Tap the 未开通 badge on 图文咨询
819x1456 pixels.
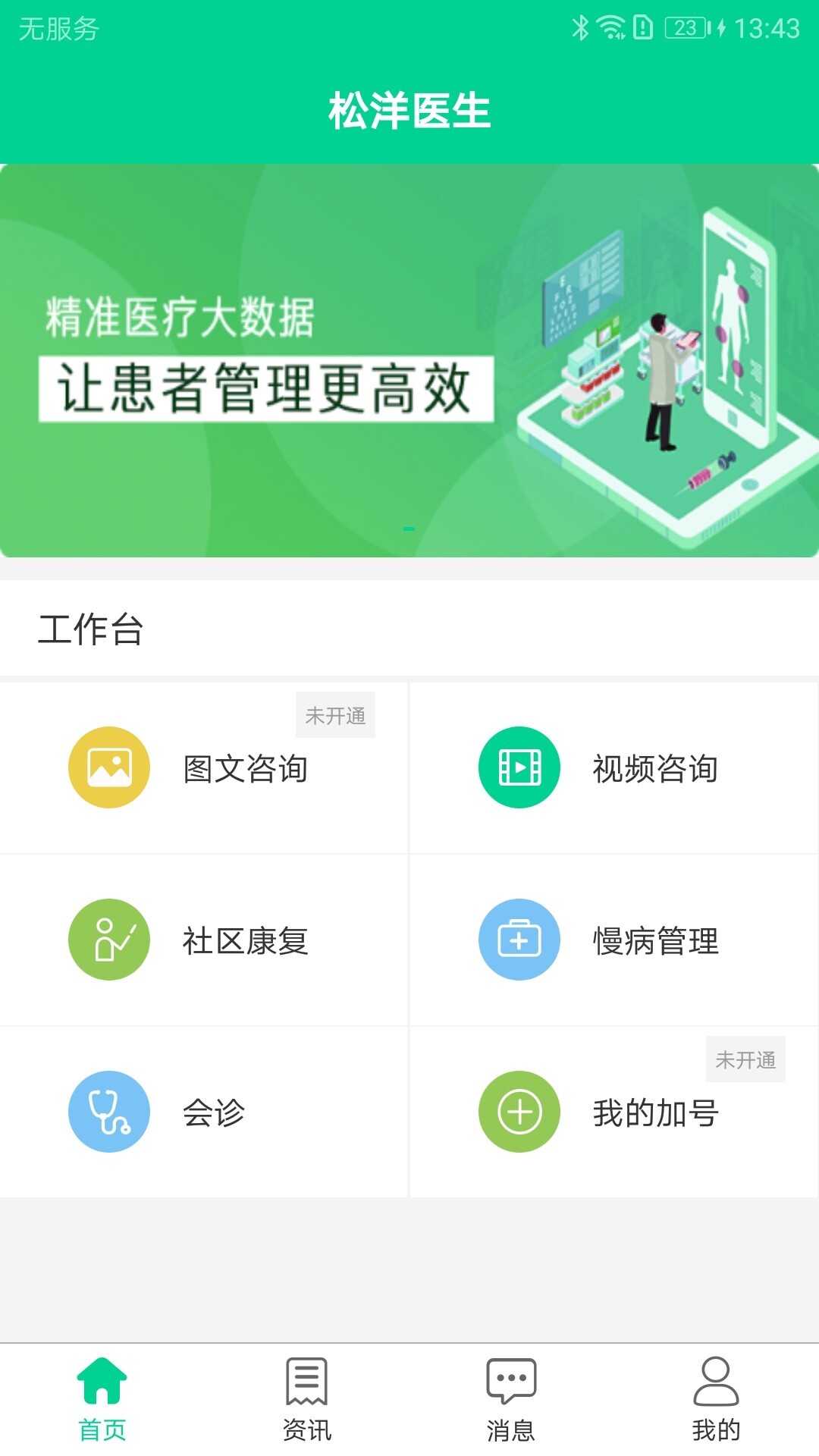pos(334,714)
